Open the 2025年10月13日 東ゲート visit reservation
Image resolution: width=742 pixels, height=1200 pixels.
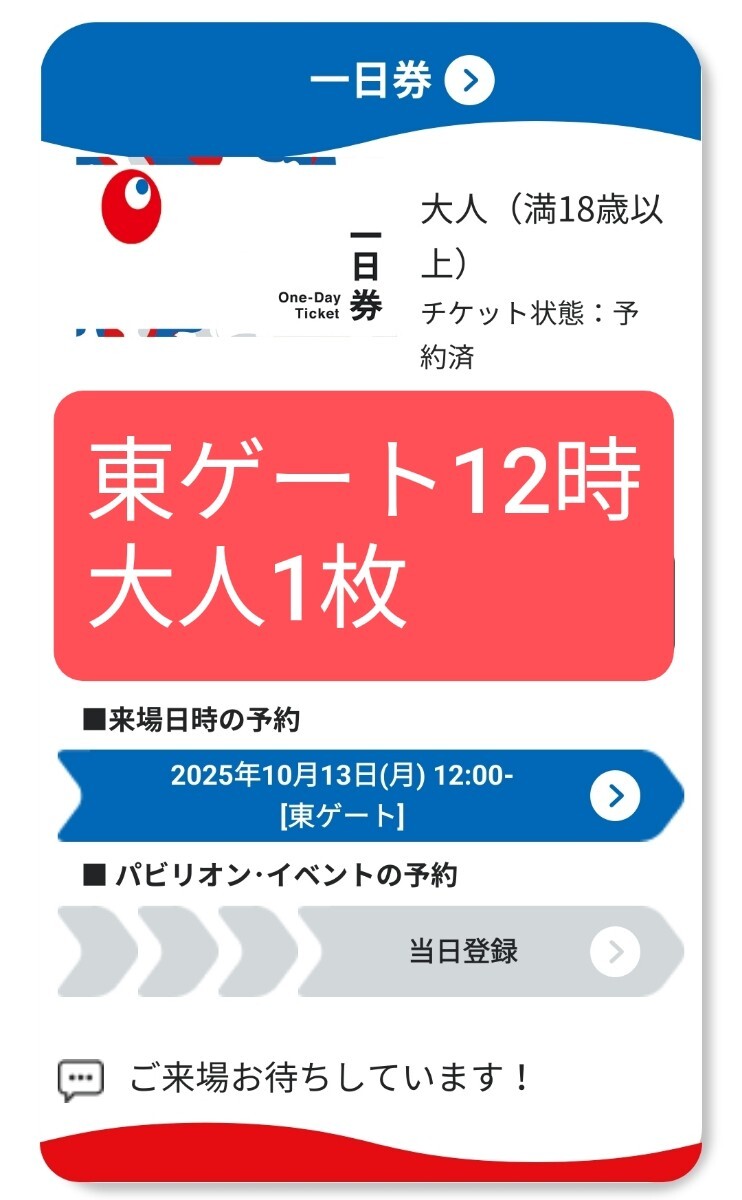tap(614, 796)
